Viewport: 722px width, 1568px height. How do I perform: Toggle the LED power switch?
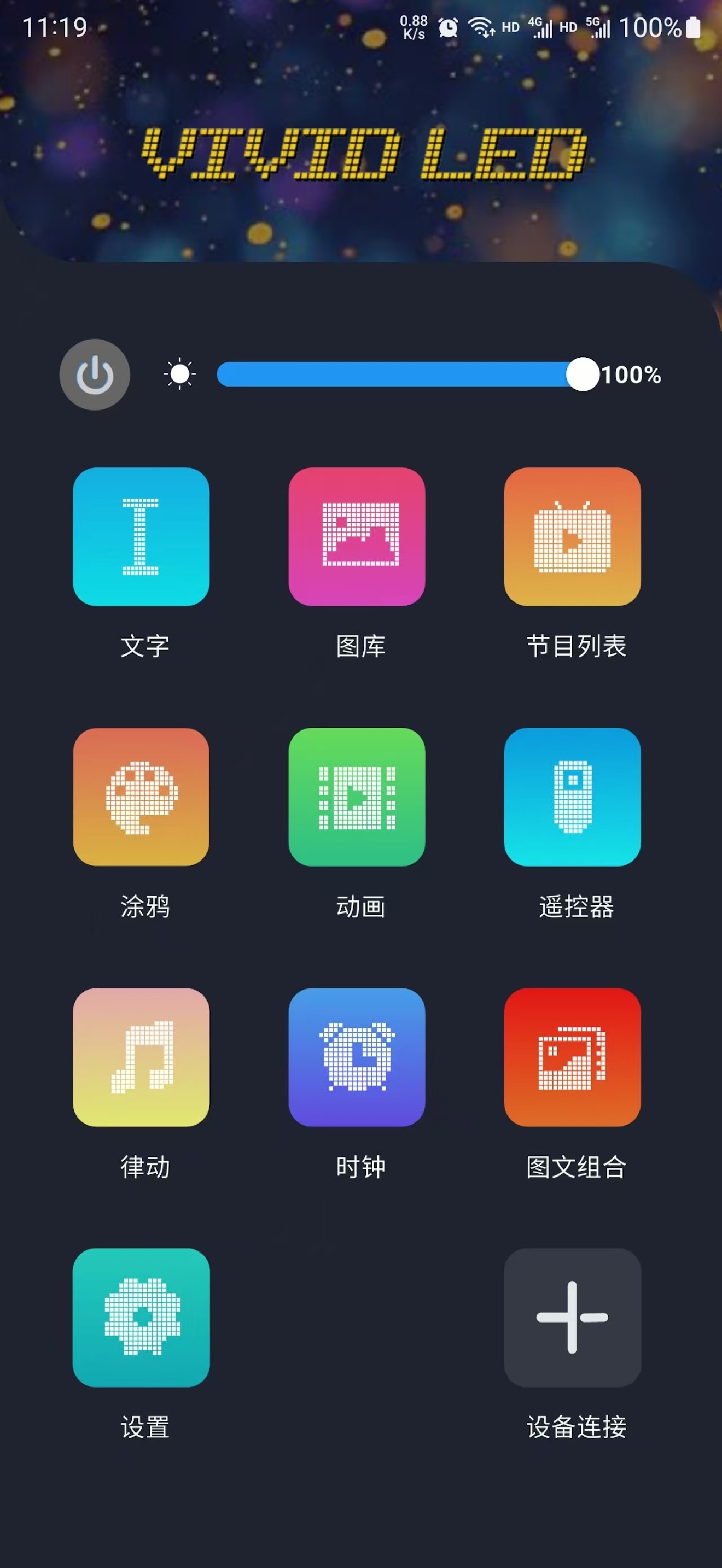coord(95,375)
